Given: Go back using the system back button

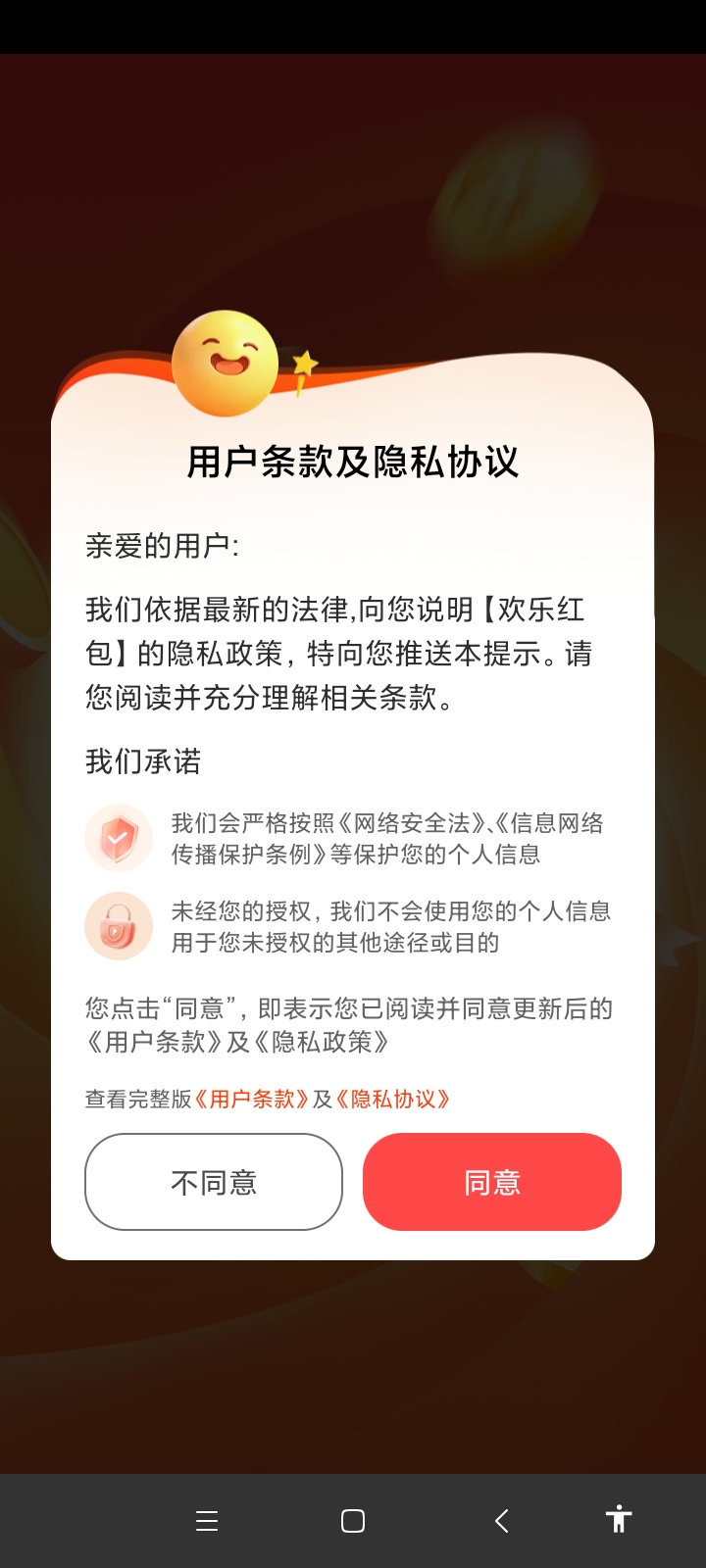Looking at the screenshot, I should (501, 1521).
